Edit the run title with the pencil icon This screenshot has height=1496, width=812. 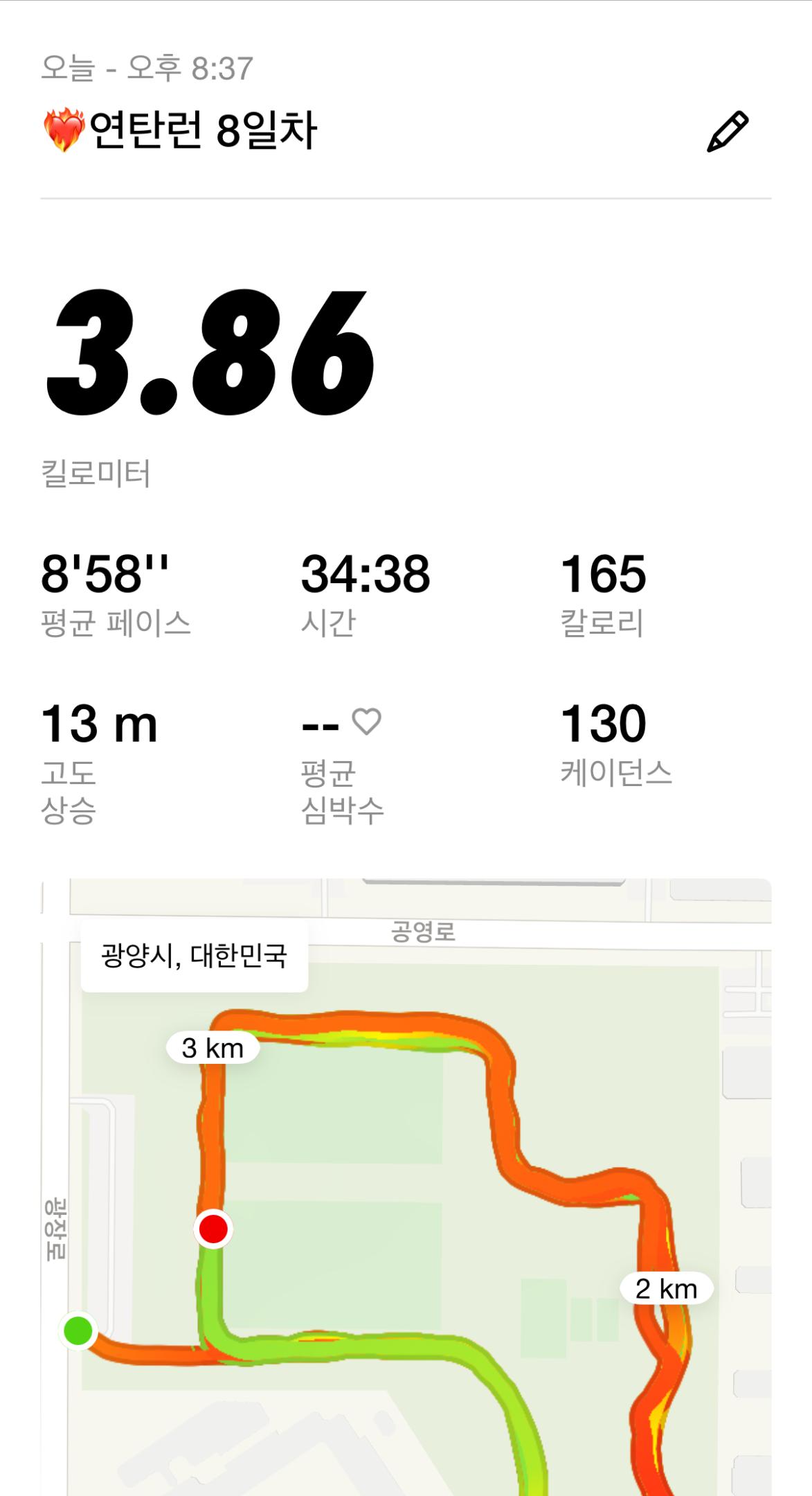pyautogui.click(x=727, y=131)
